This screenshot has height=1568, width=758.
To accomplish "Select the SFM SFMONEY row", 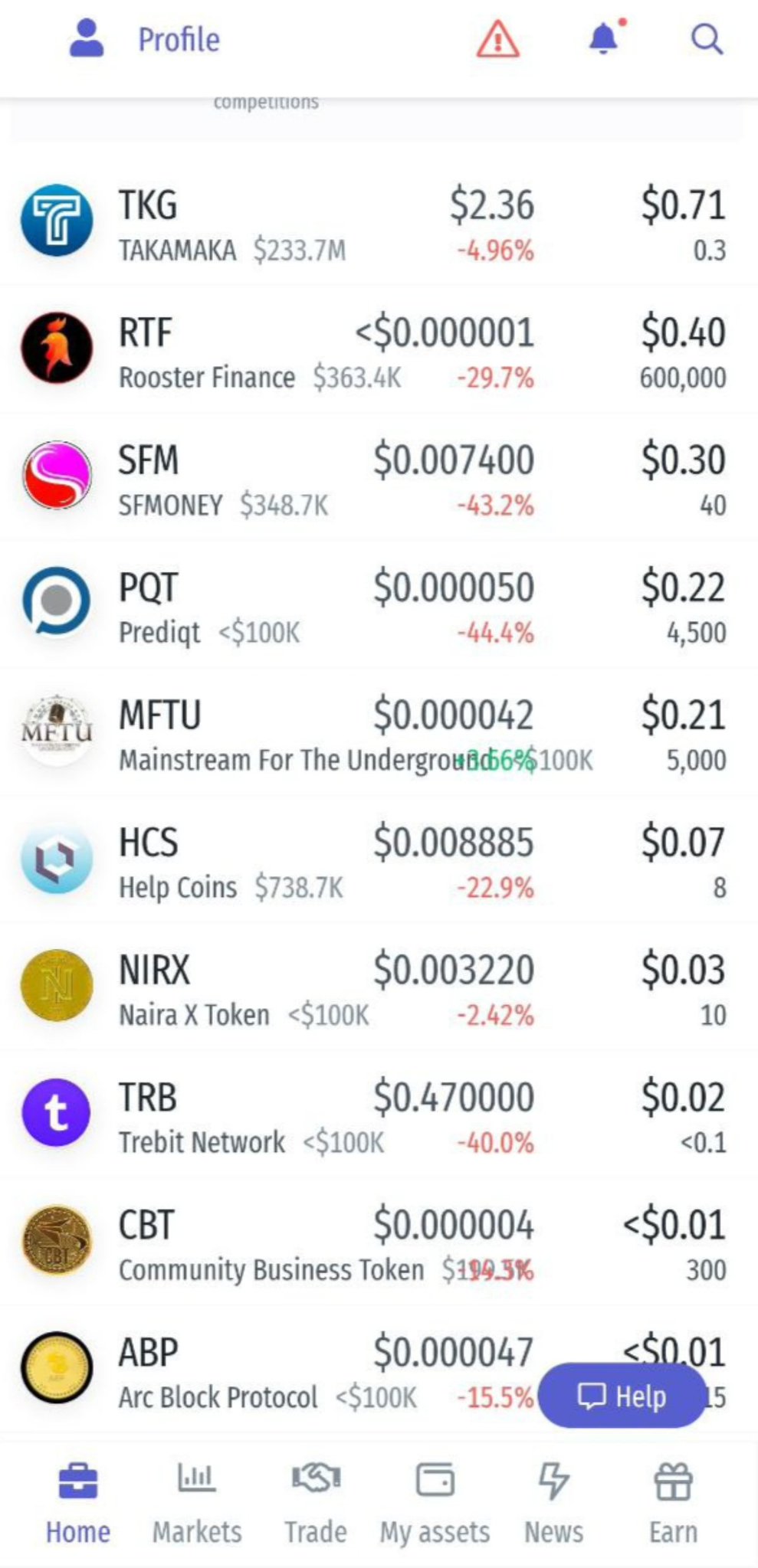I will [376, 480].
